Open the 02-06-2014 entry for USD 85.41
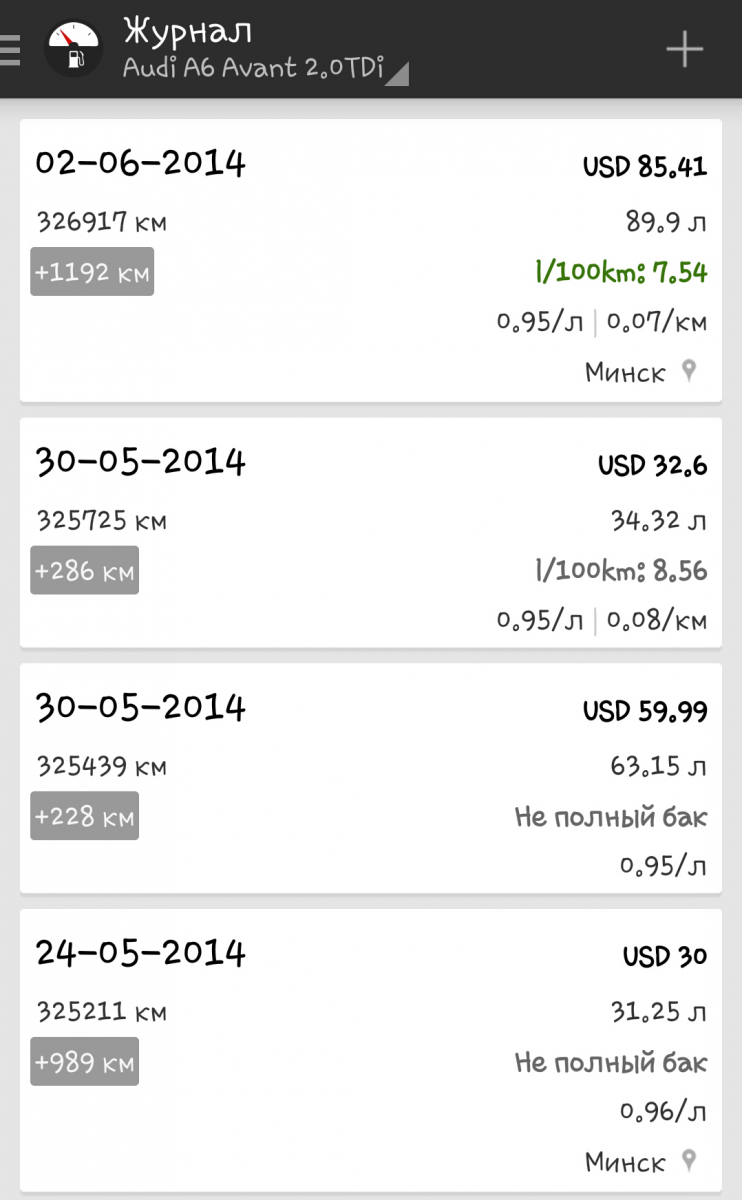The height and width of the screenshot is (1200, 742). tap(371, 261)
